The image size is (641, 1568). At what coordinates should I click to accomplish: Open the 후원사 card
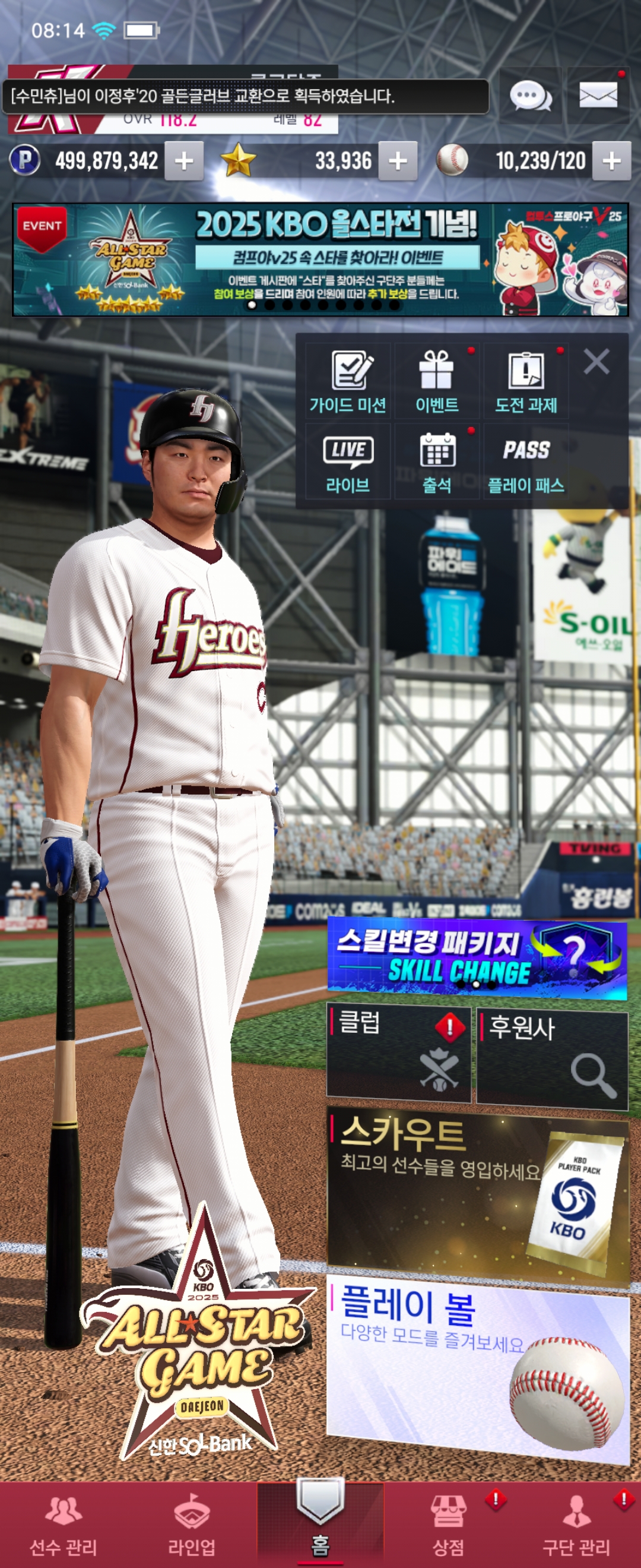coord(552,1057)
